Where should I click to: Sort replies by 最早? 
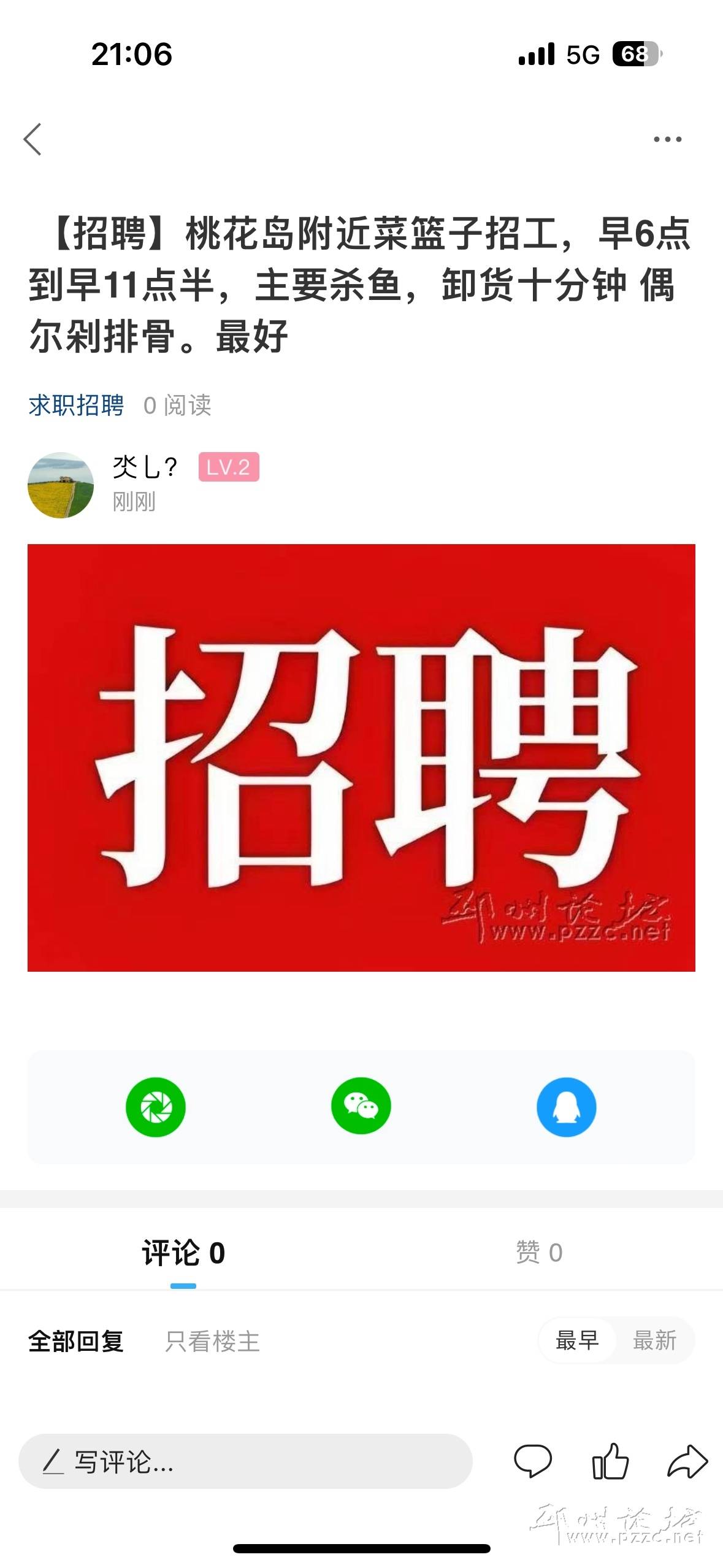577,1340
